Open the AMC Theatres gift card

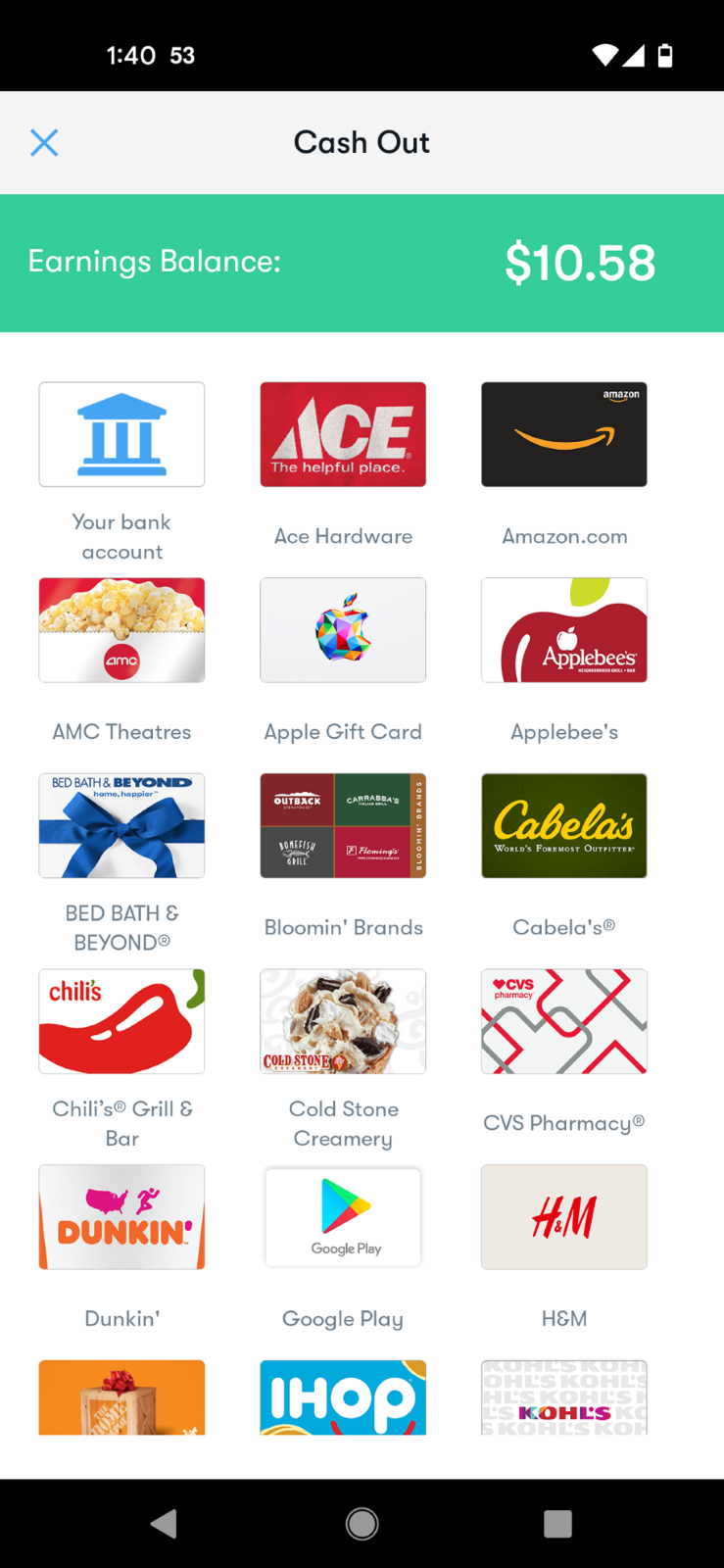121,630
